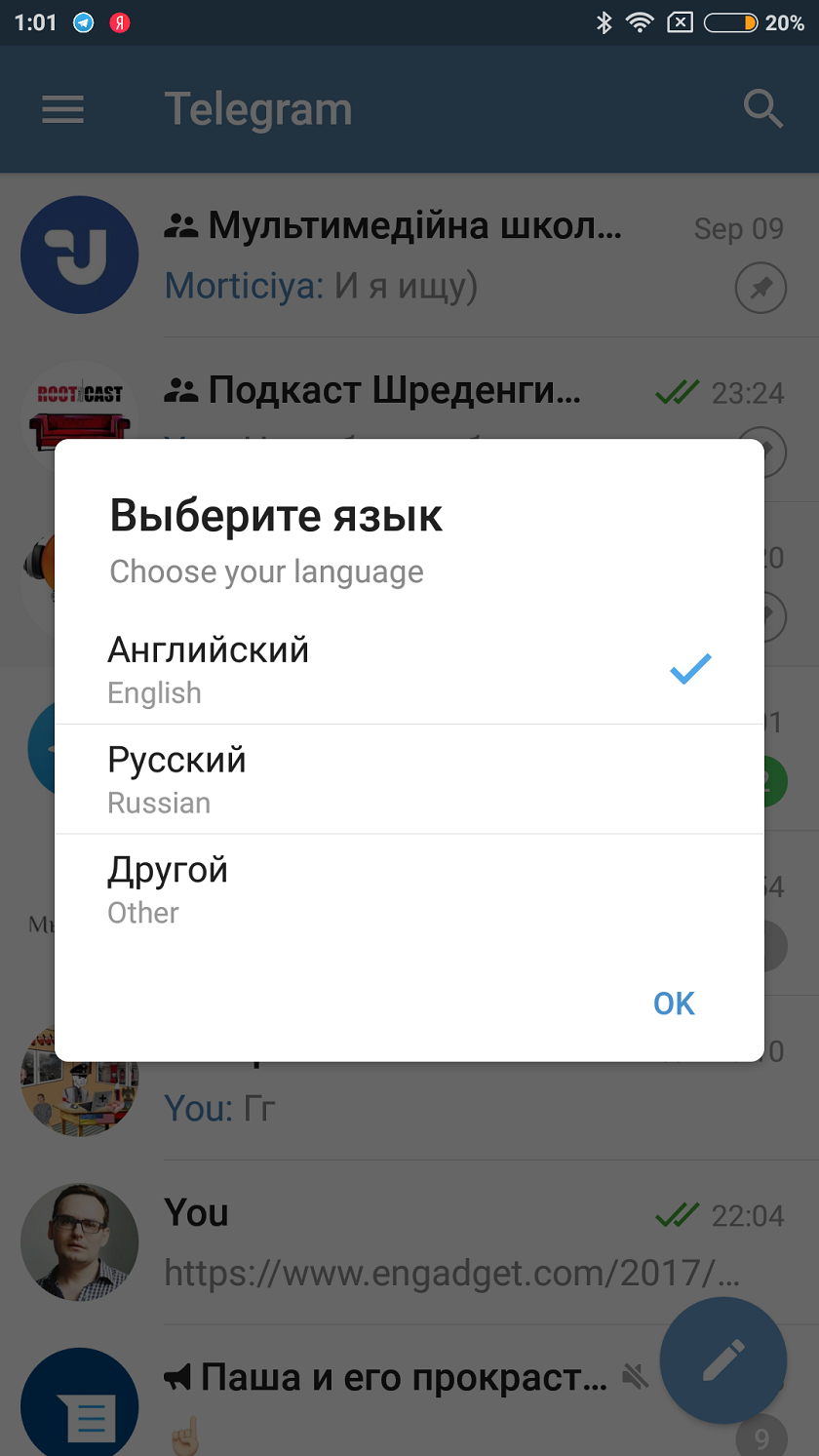Viewport: 819px width, 1456px height.
Task: Pick Другой (Other) language option
Action: (408, 888)
